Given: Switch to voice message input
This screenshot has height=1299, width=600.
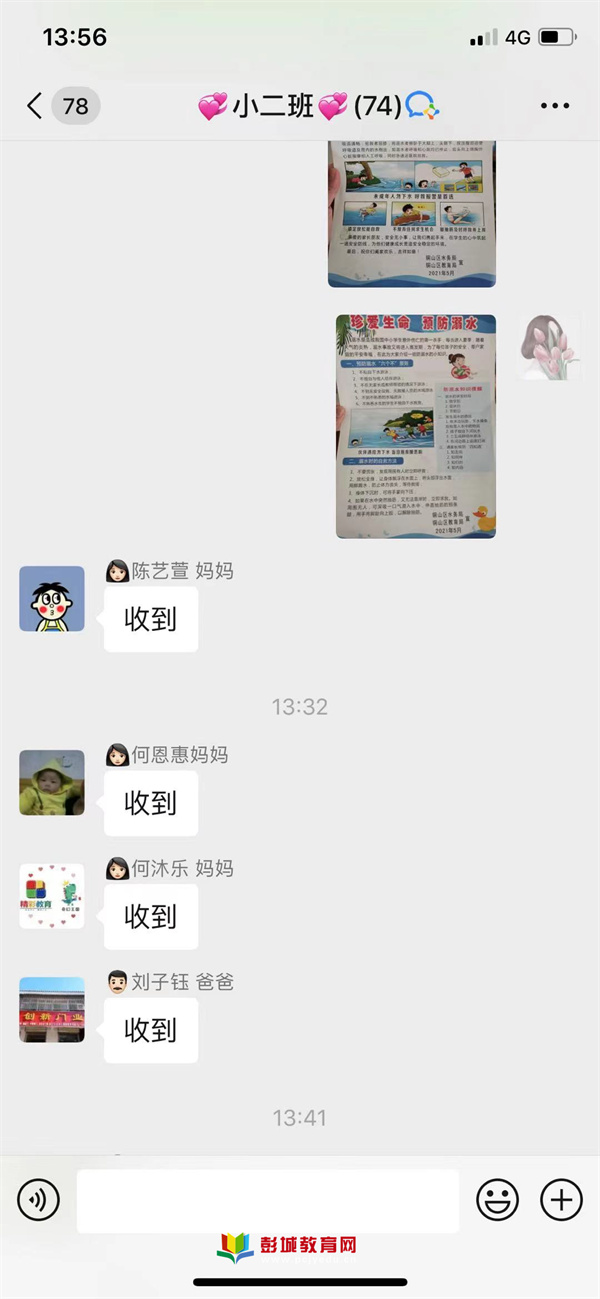Looking at the screenshot, I should click(x=39, y=1199).
